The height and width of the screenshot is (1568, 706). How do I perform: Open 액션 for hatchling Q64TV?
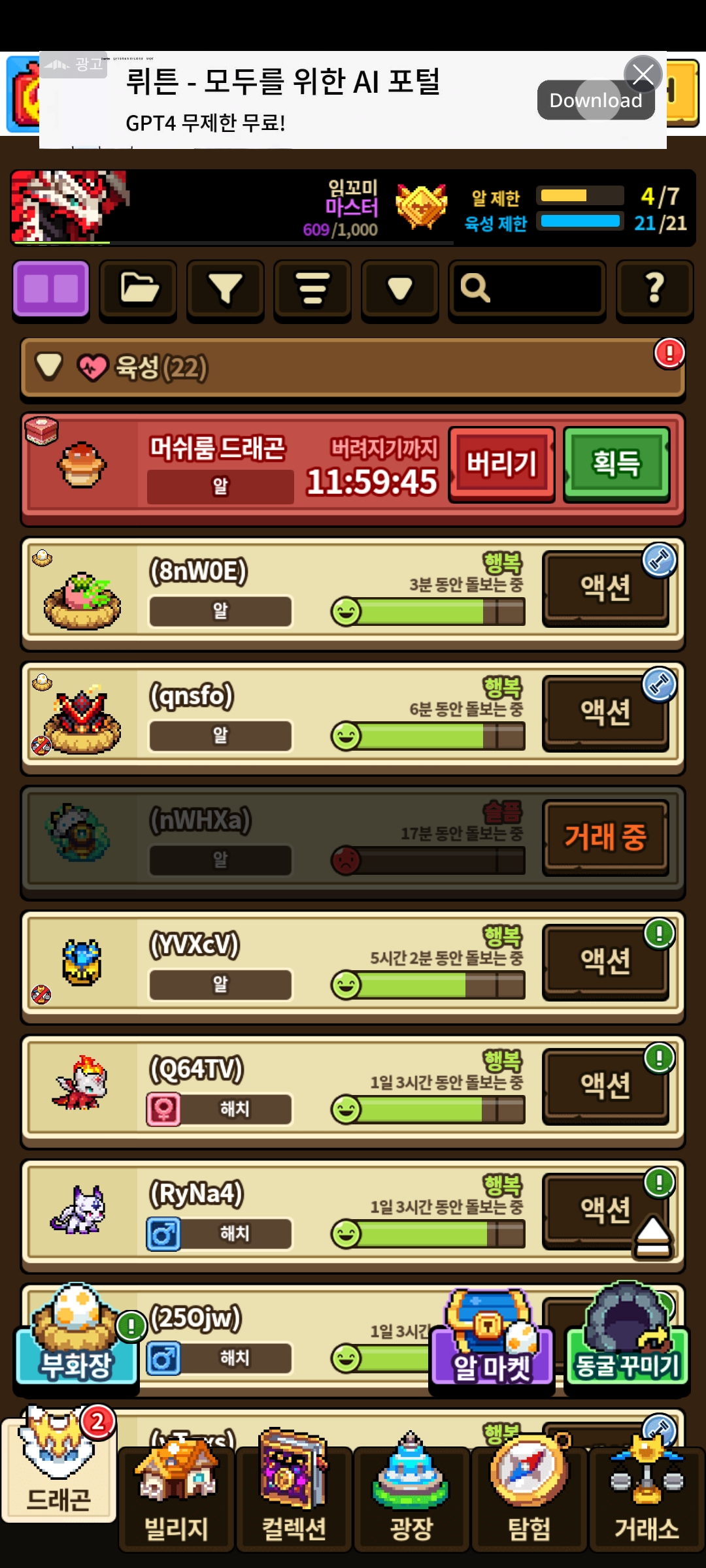[605, 1085]
